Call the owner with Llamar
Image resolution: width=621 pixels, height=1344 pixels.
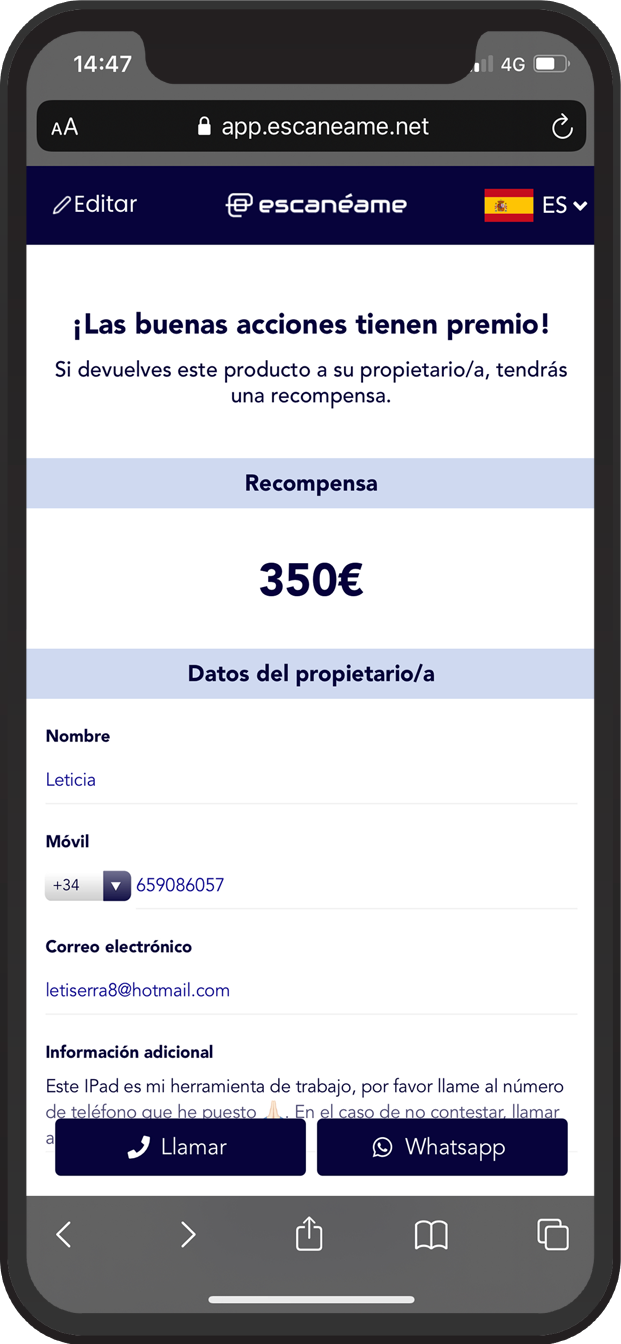click(x=180, y=1147)
